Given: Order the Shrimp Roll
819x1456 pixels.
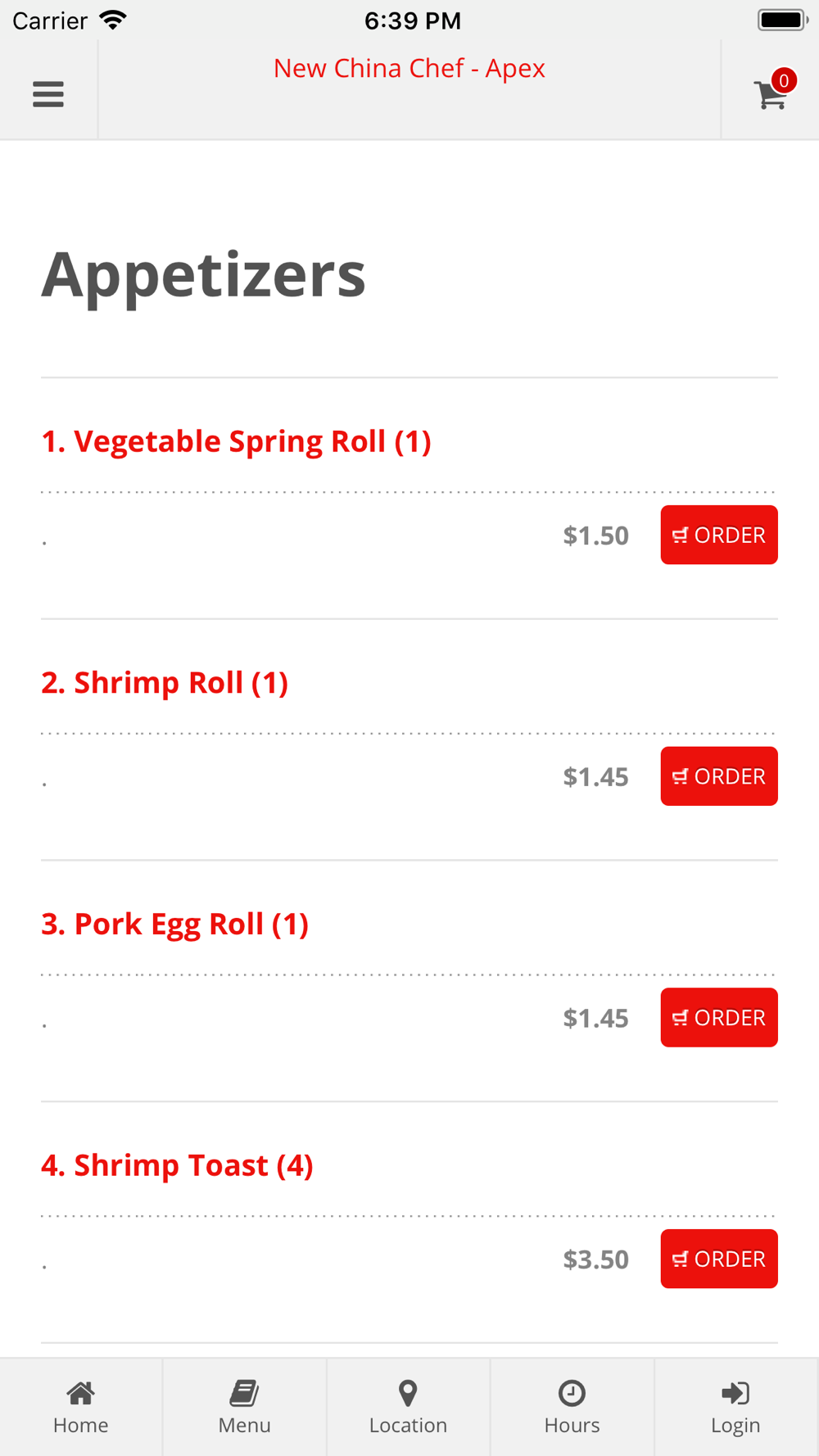Looking at the screenshot, I should [719, 776].
